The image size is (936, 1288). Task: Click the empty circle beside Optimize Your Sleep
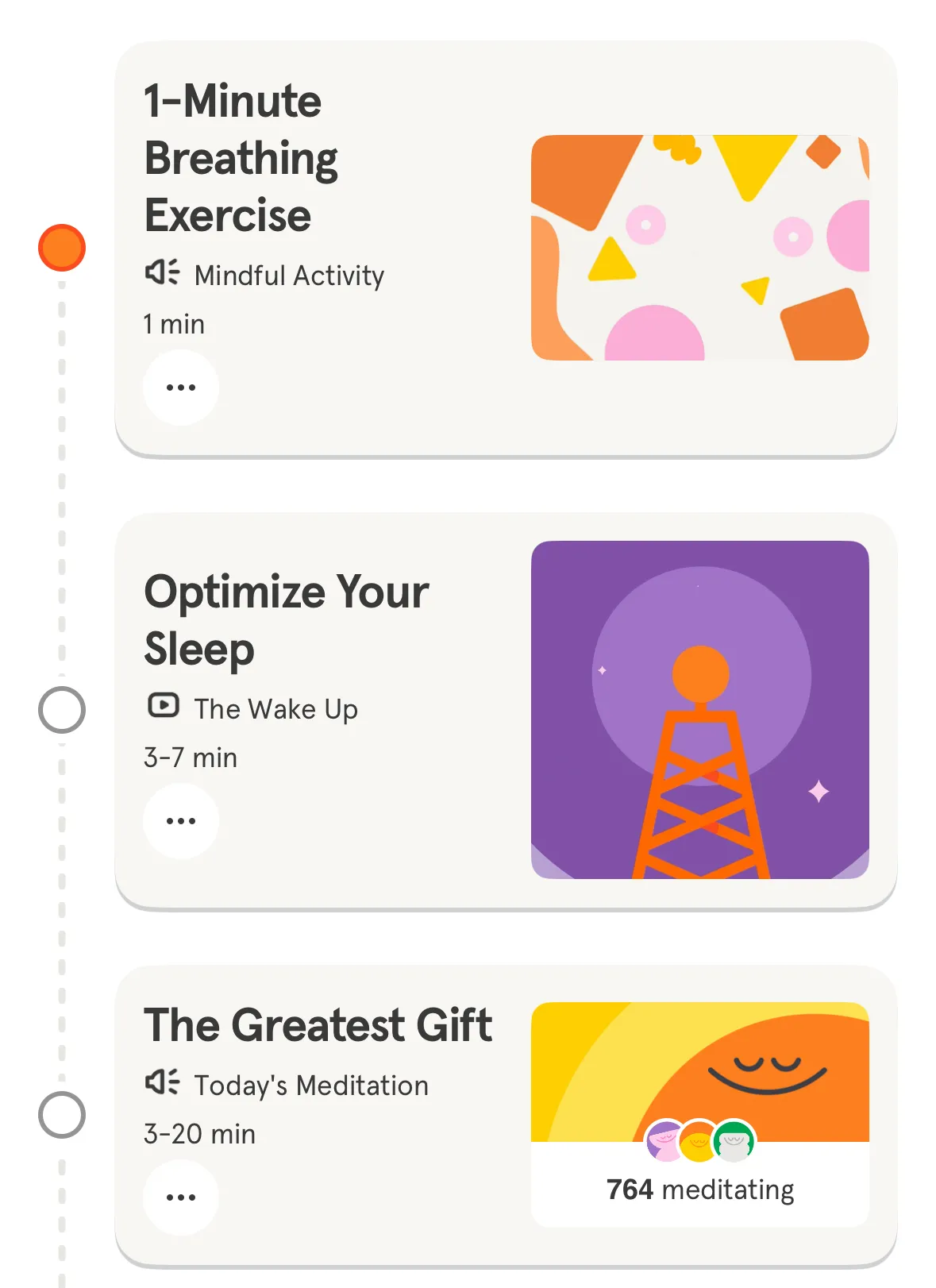pyautogui.click(x=61, y=711)
